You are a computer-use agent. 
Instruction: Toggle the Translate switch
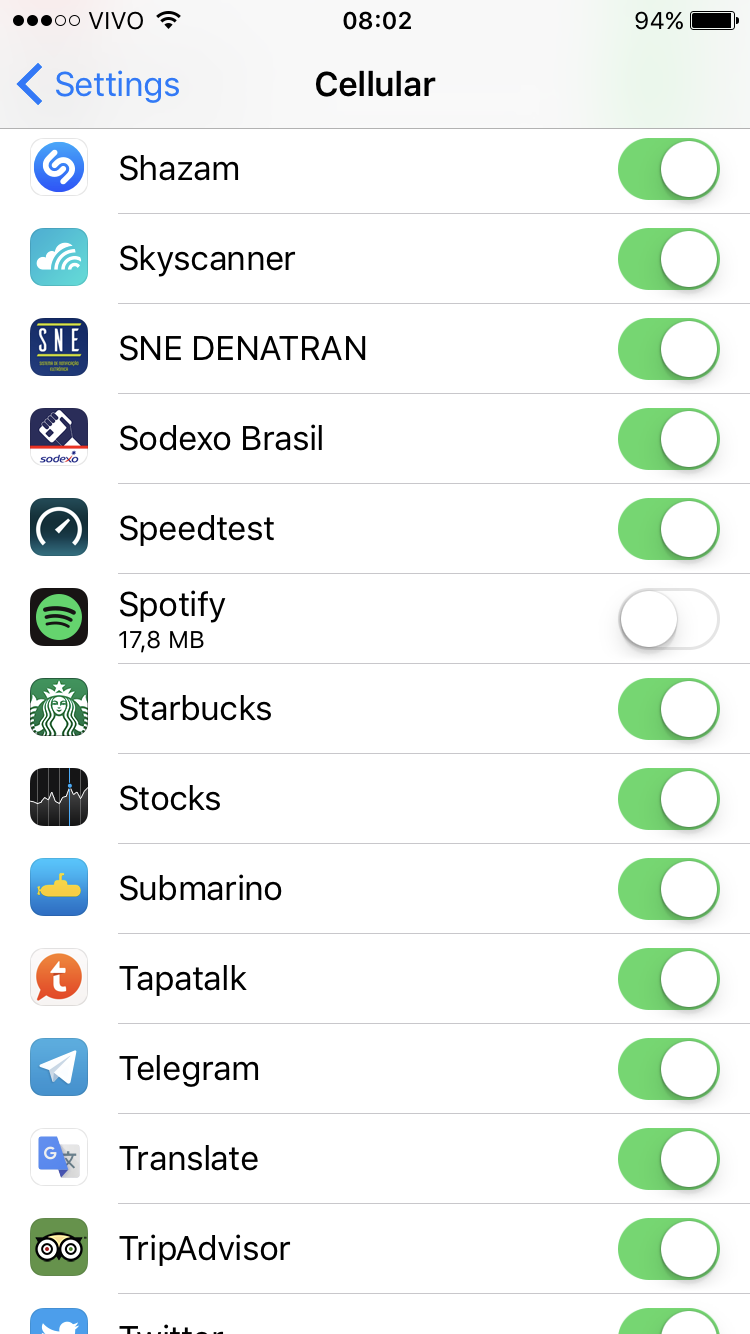click(x=669, y=1159)
